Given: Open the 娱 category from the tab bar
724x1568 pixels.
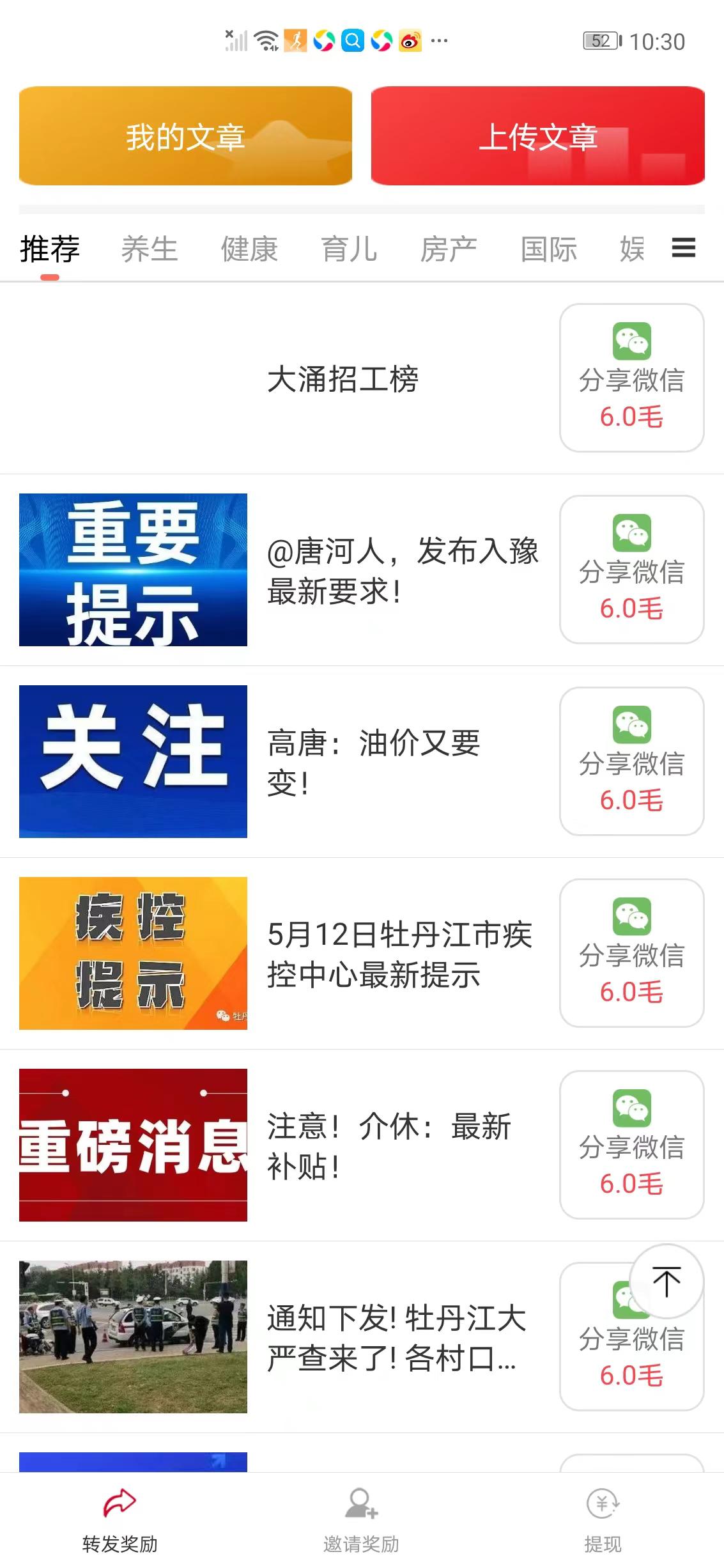Looking at the screenshot, I should [x=631, y=249].
